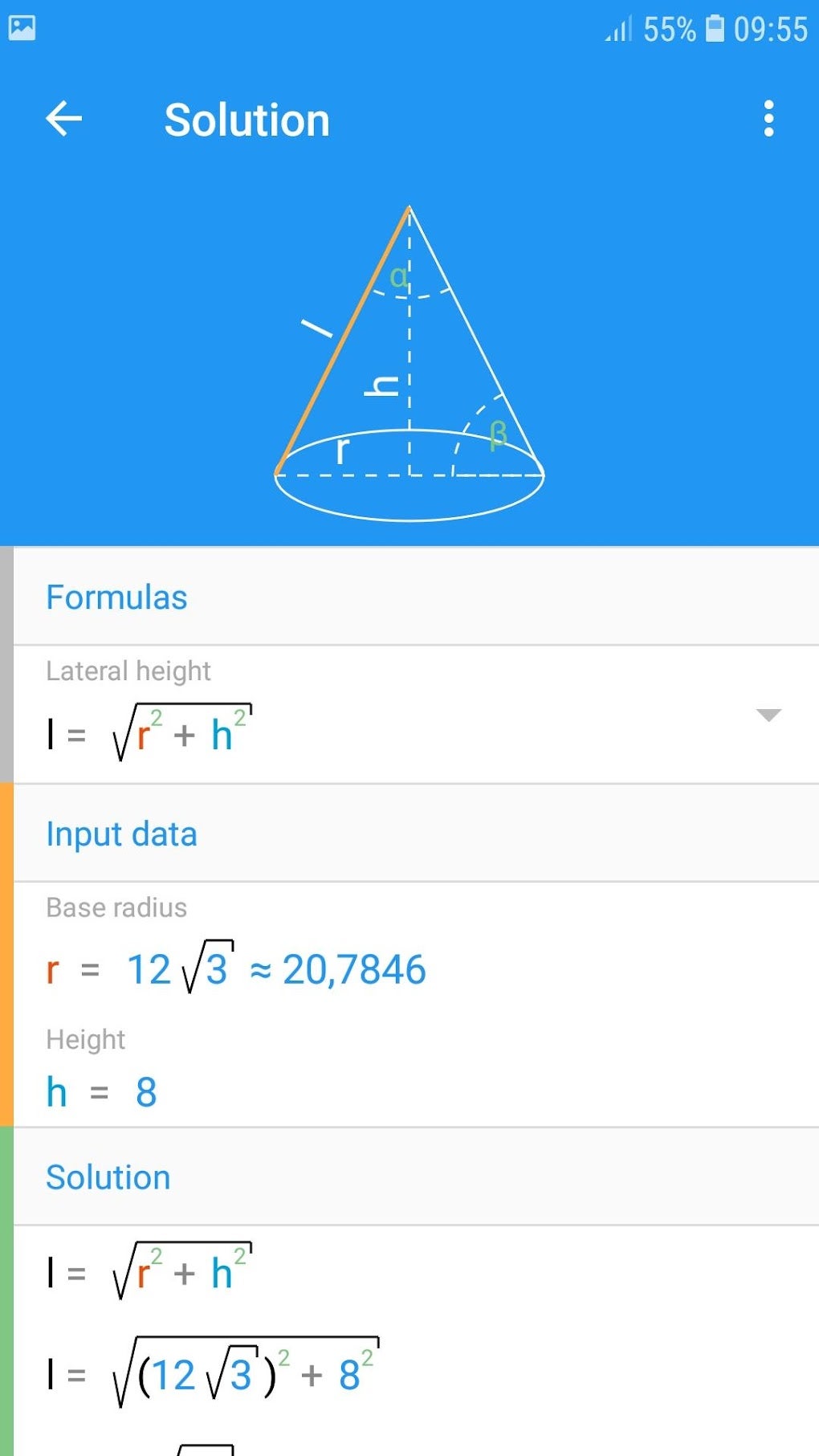Open the three-dot overflow menu

pos(768,119)
